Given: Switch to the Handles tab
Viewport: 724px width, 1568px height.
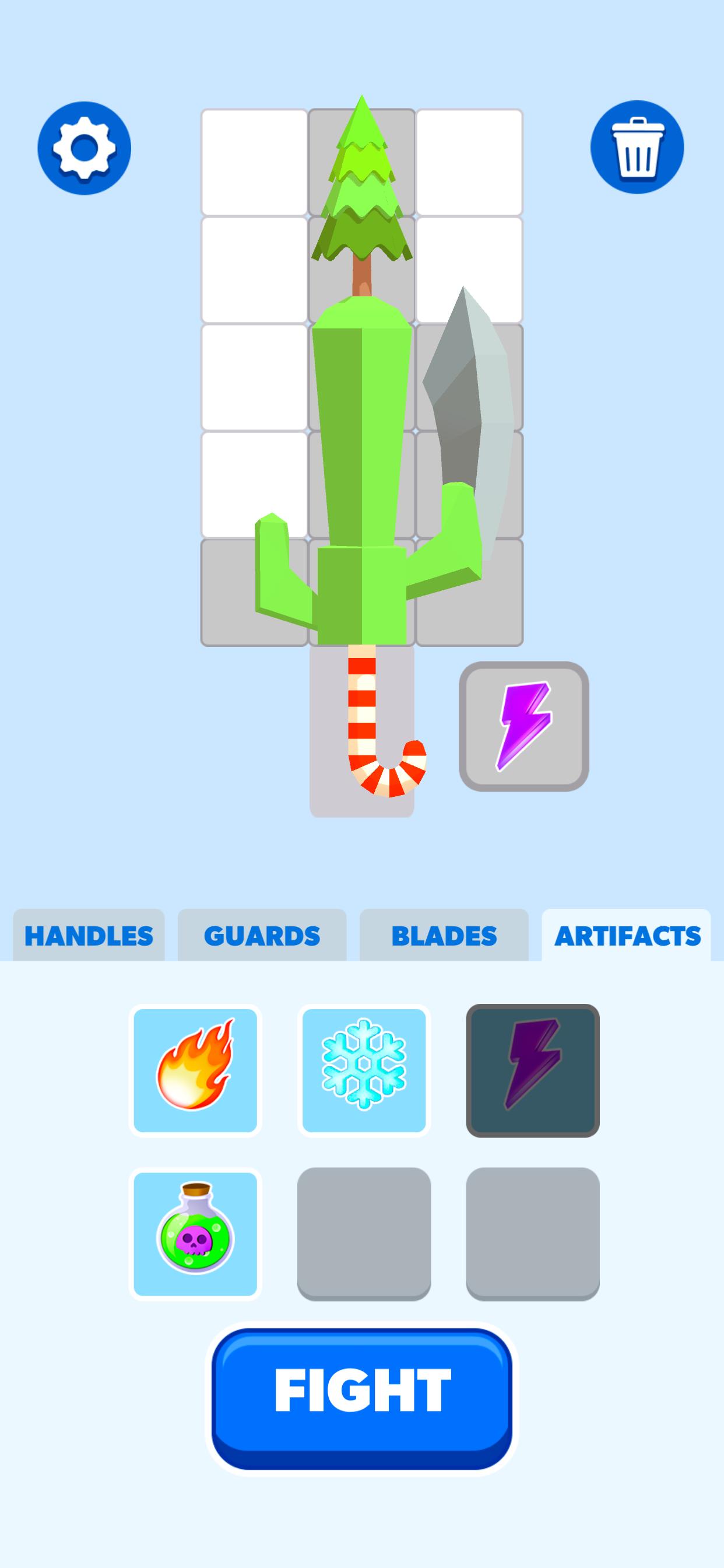Looking at the screenshot, I should click(89, 936).
